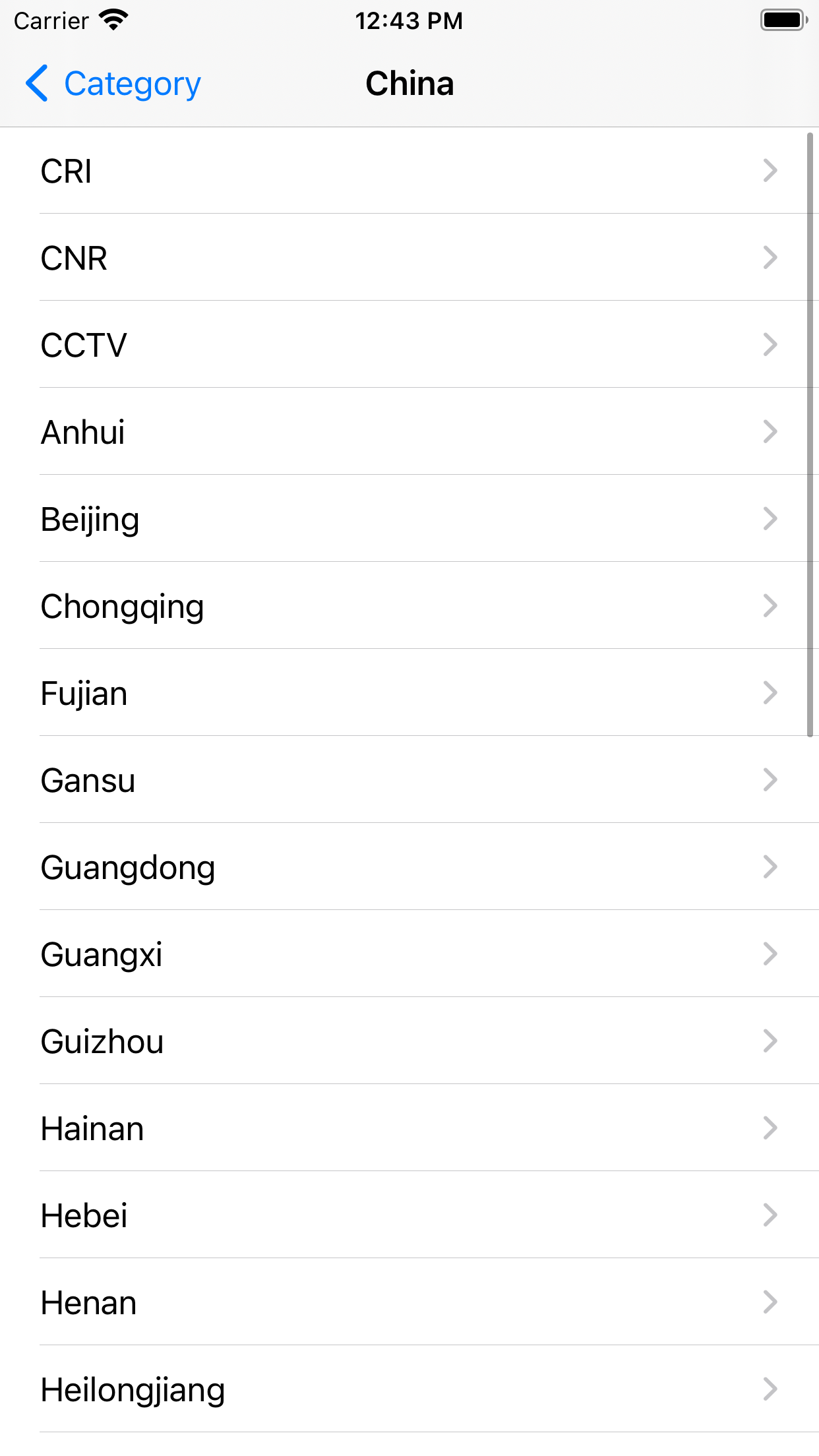Go back to Category

point(113,84)
